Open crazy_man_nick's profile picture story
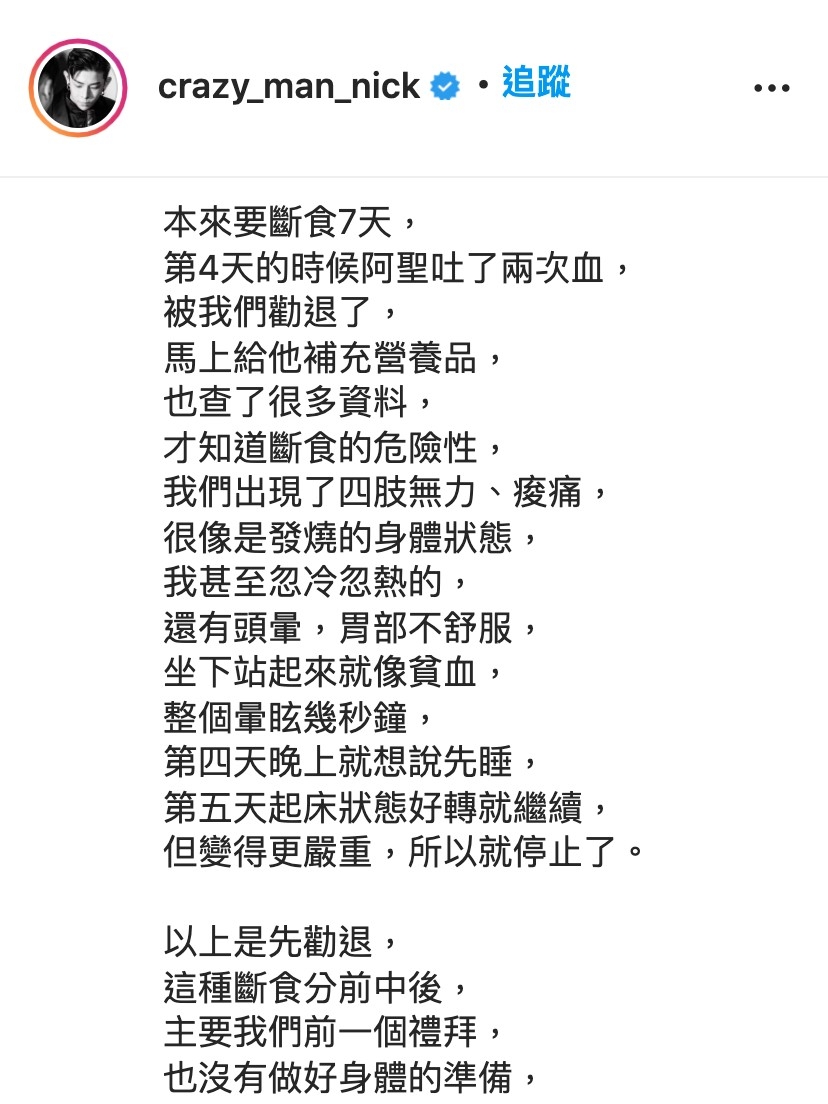 point(78,87)
